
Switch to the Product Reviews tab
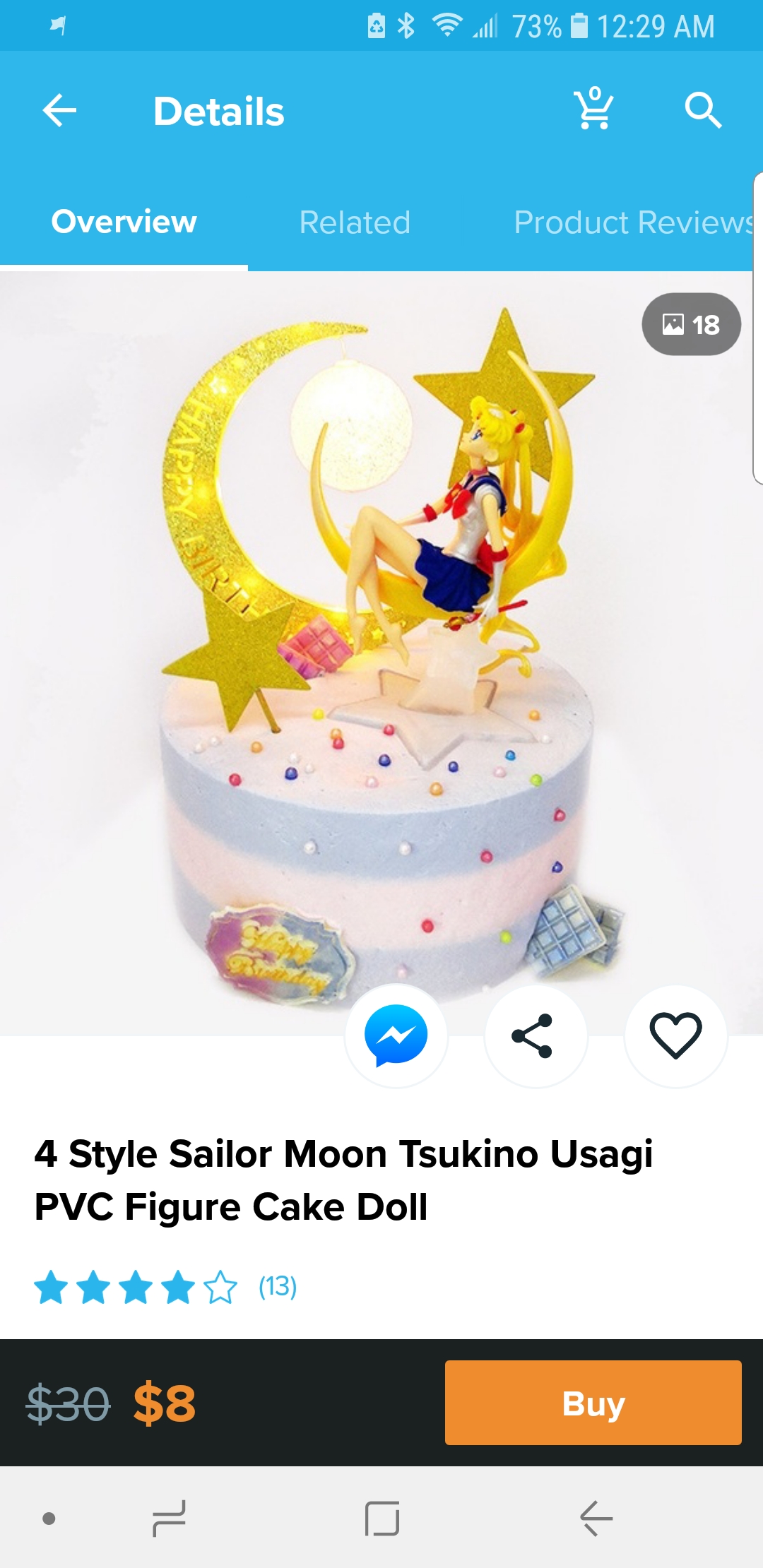tap(634, 222)
